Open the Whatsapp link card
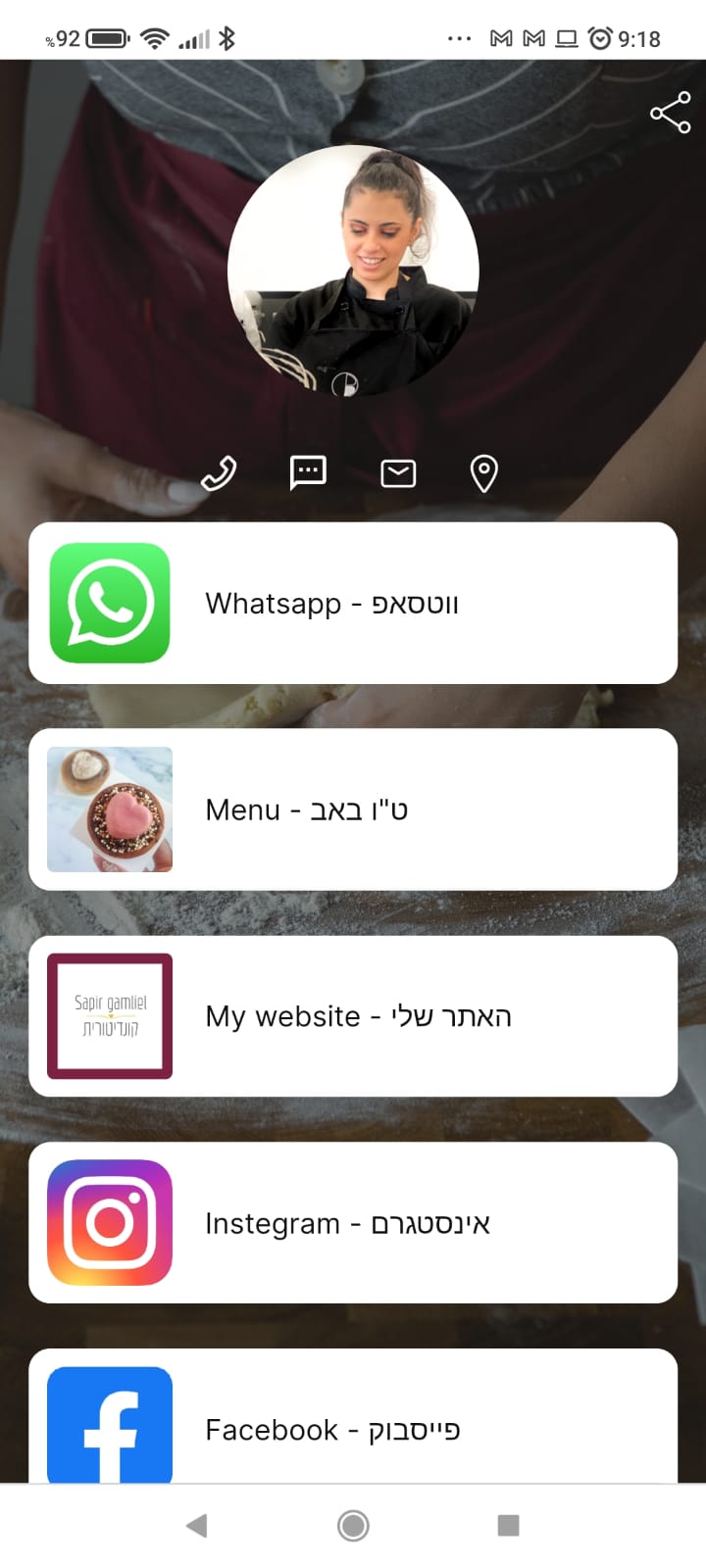 [353, 604]
